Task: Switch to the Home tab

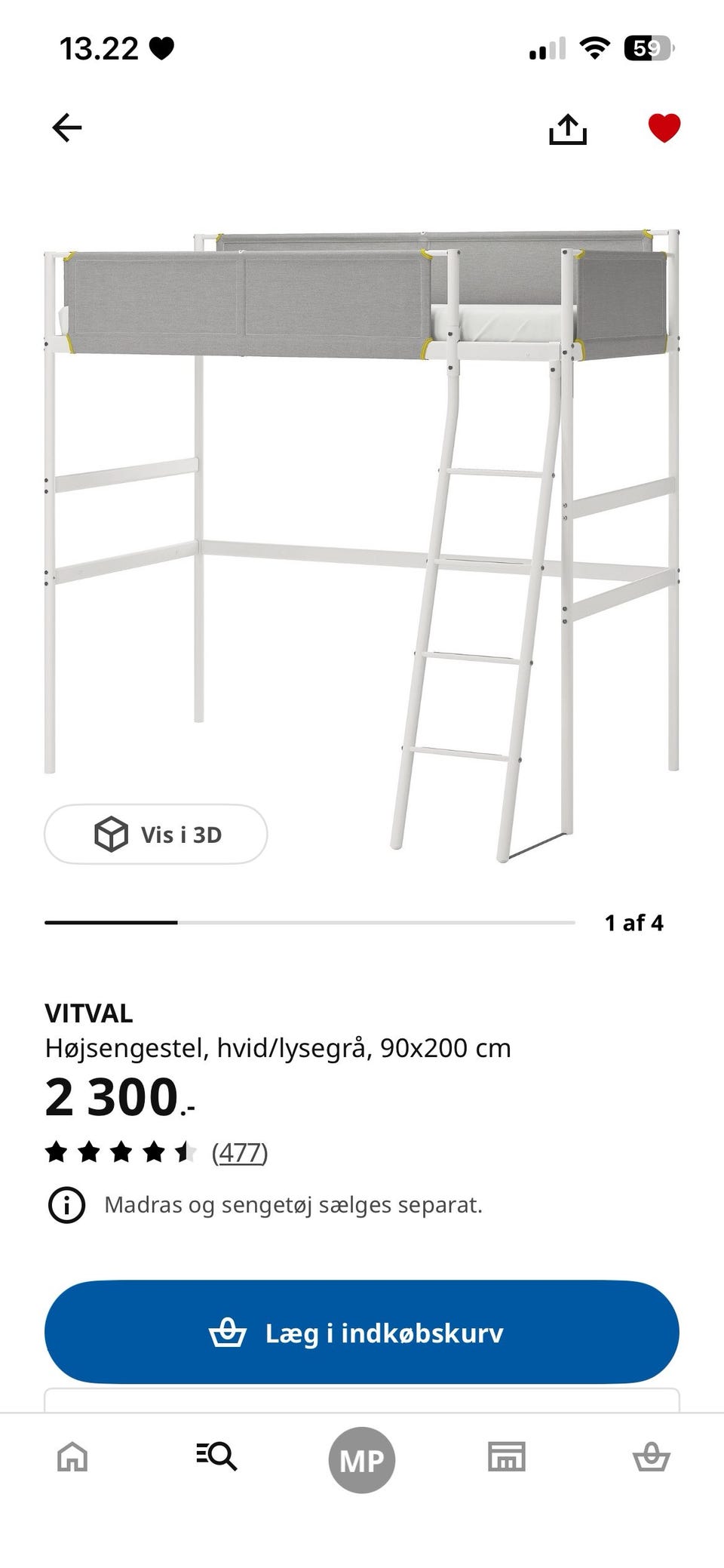Action: click(x=72, y=1456)
